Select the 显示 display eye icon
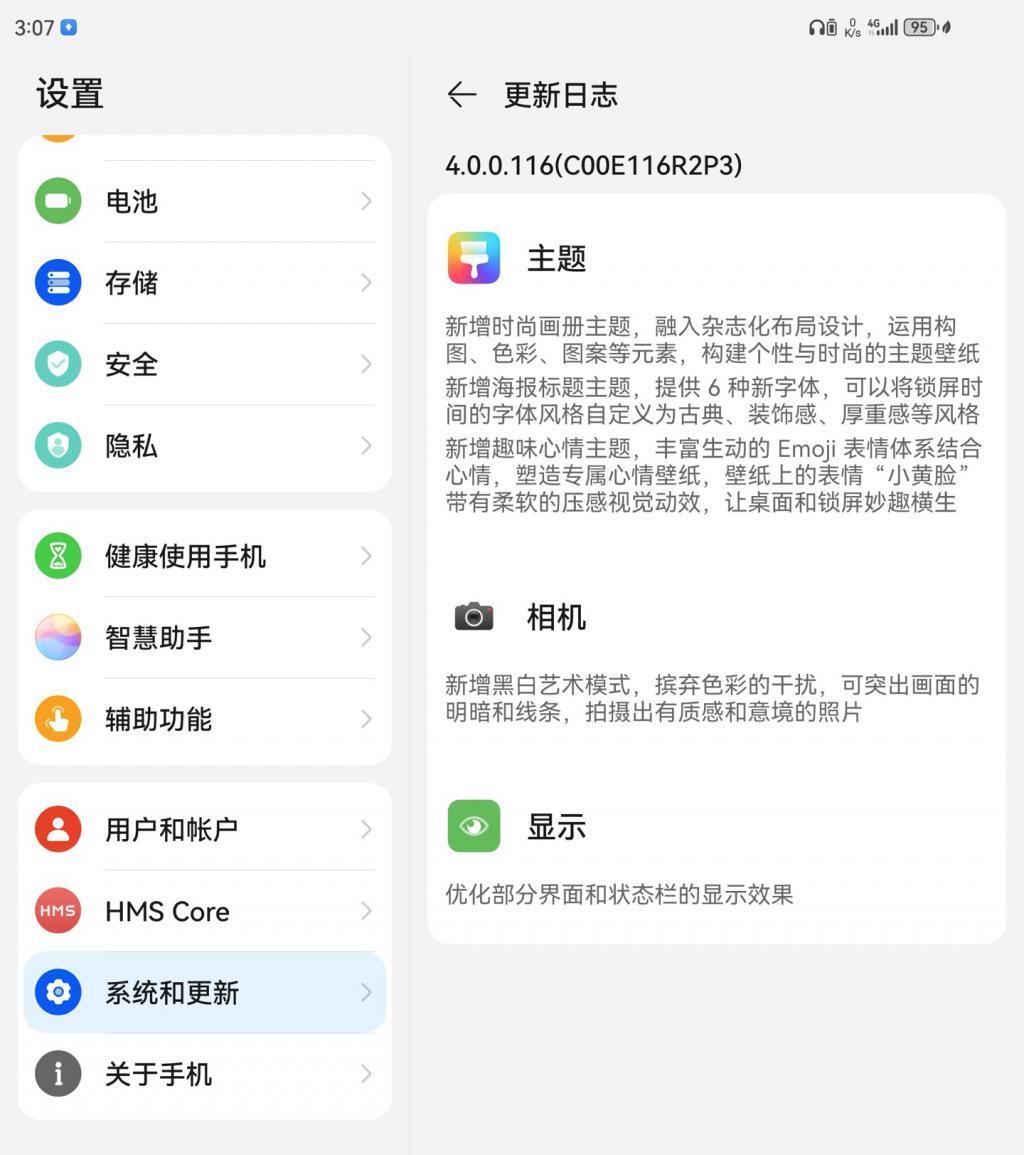 pyautogui.click(x=473, y=826)
